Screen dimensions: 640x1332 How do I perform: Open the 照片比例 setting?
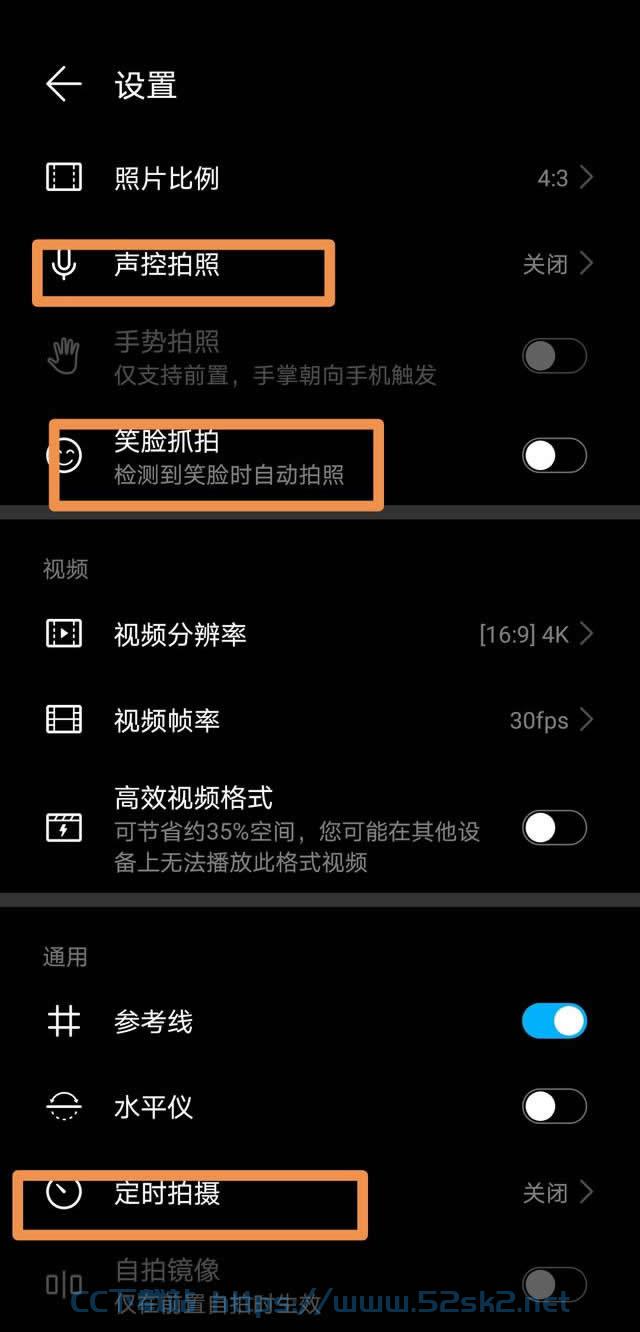[320, 179]
